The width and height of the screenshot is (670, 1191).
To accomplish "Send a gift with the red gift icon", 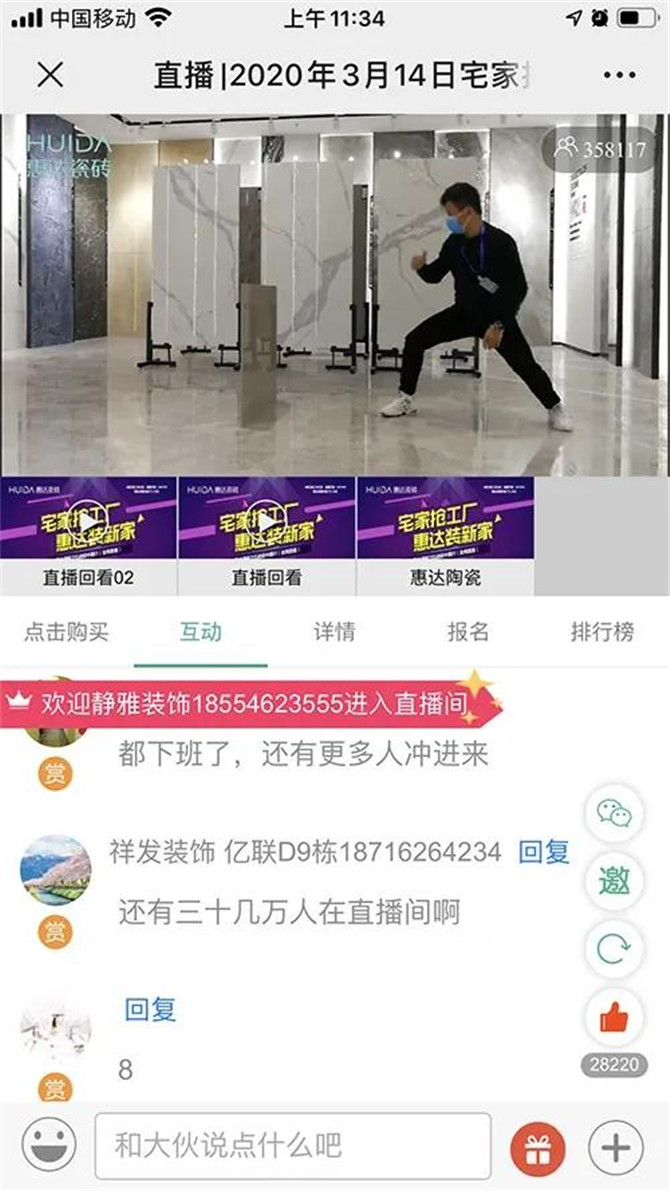I will [538, 1149].
